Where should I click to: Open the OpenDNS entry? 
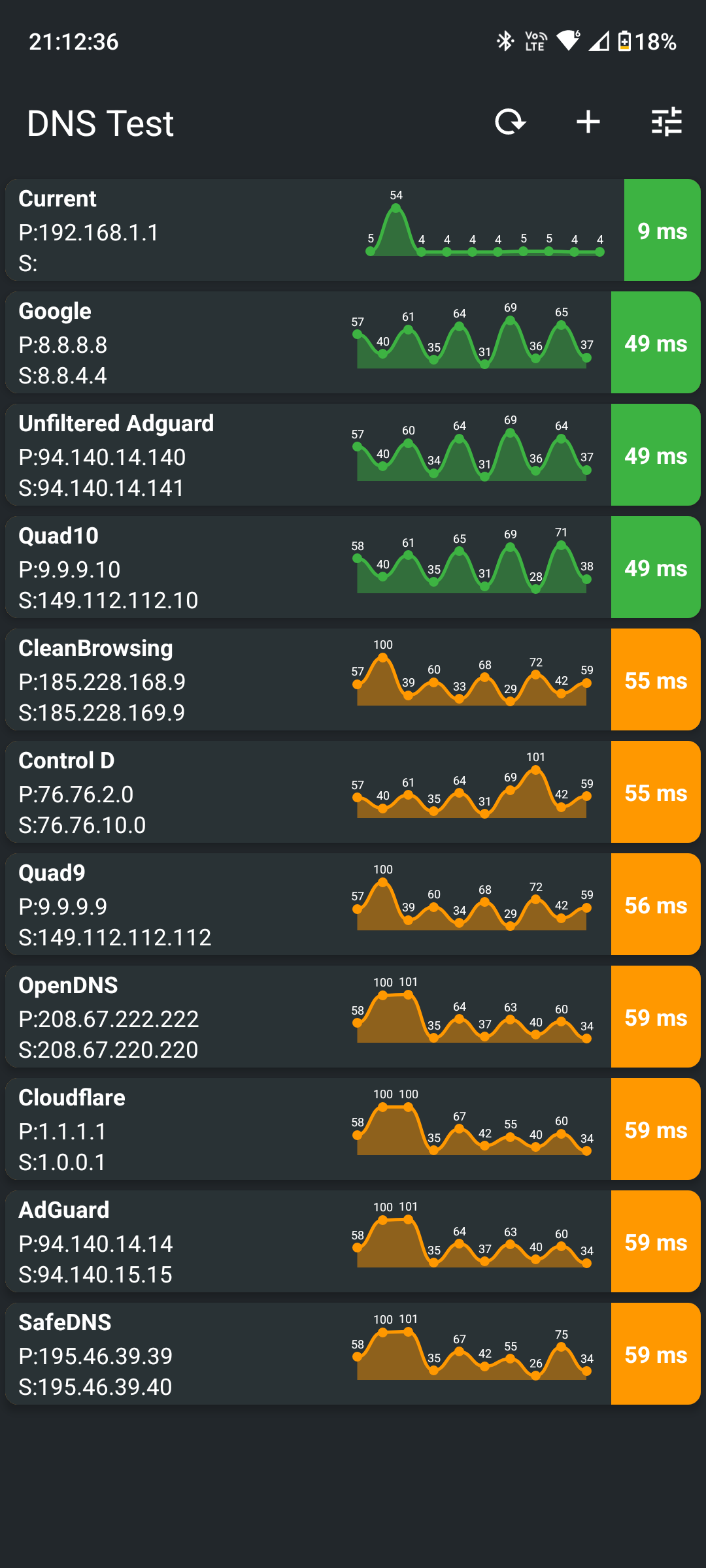click(x=353, y=1017)
